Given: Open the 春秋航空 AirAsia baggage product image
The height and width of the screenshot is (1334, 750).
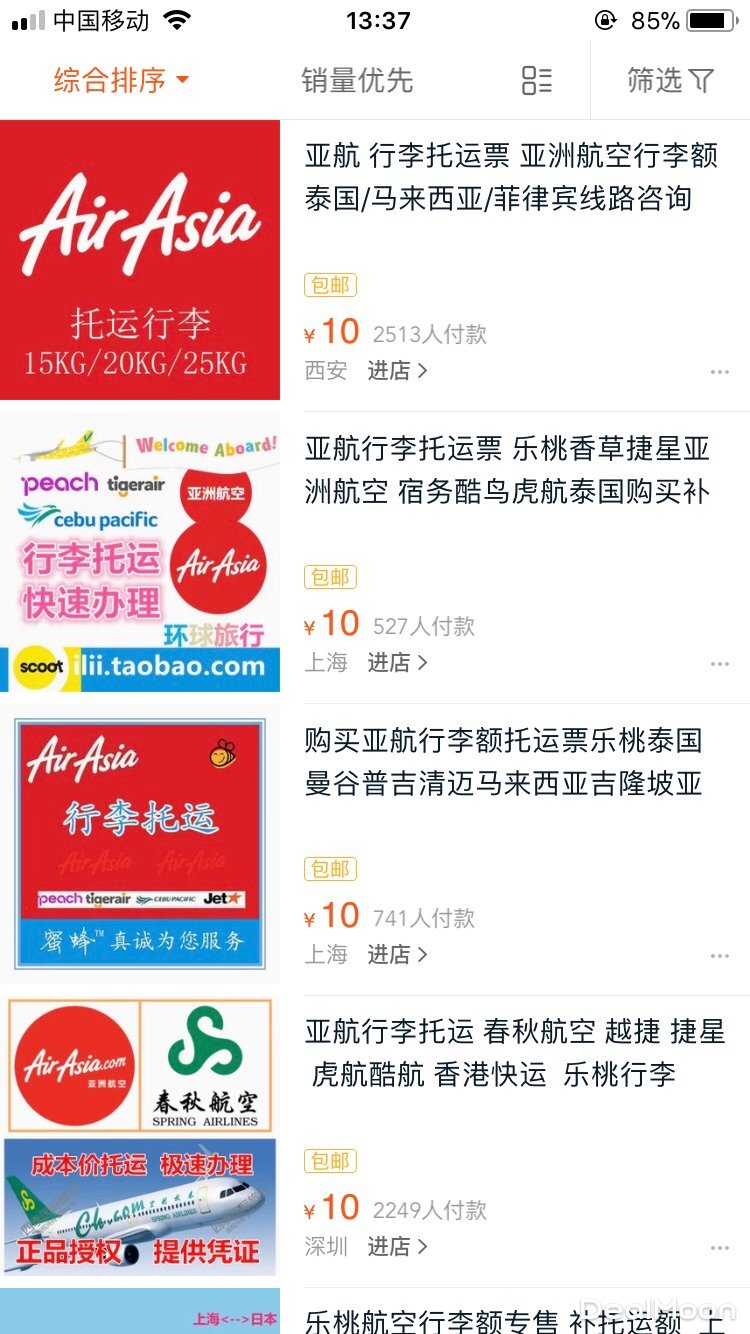Looking at the screenshot, I should click(x=140, y=1136).
